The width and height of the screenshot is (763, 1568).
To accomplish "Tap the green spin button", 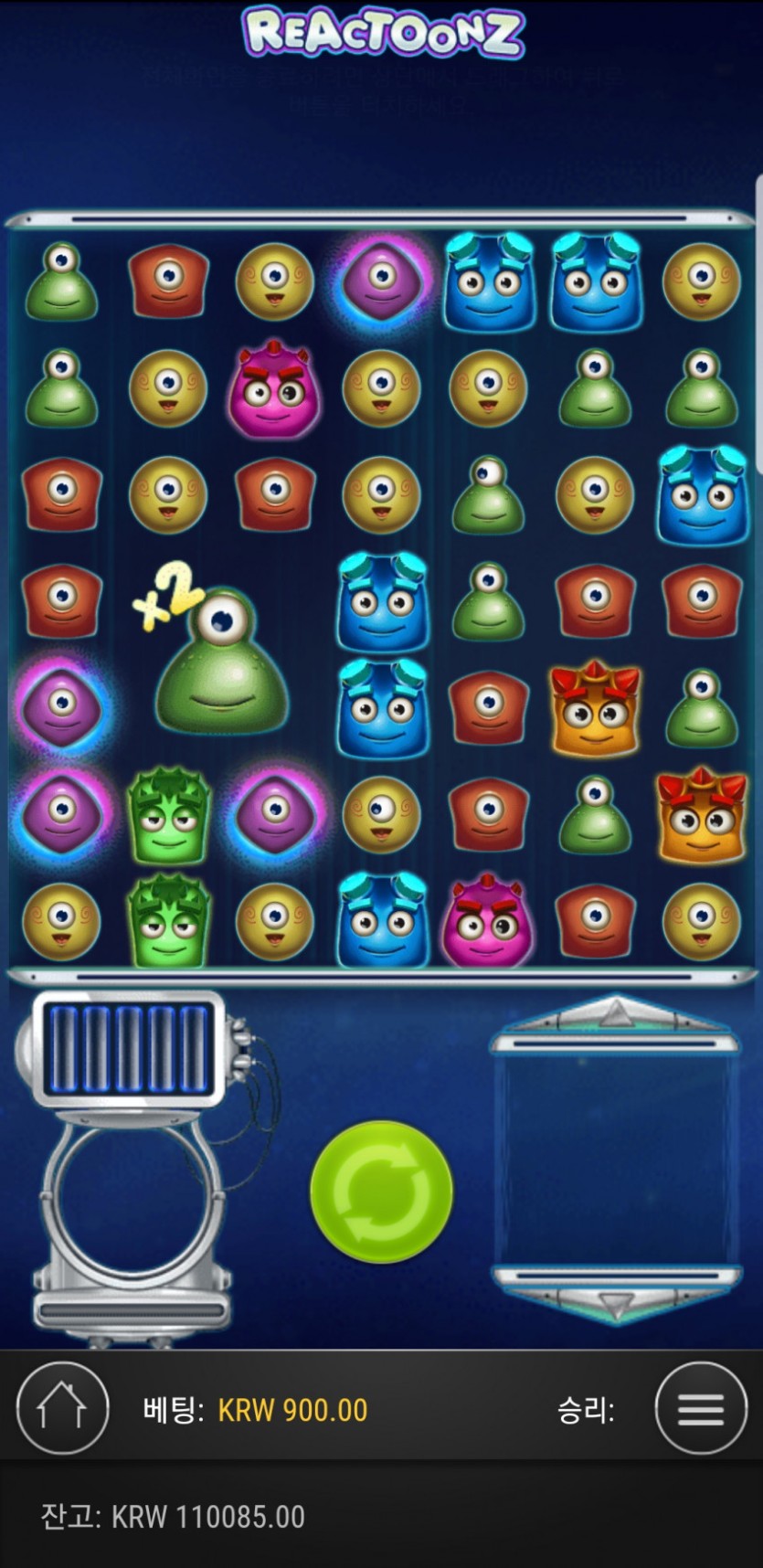I will click(x=381, y=1192).
